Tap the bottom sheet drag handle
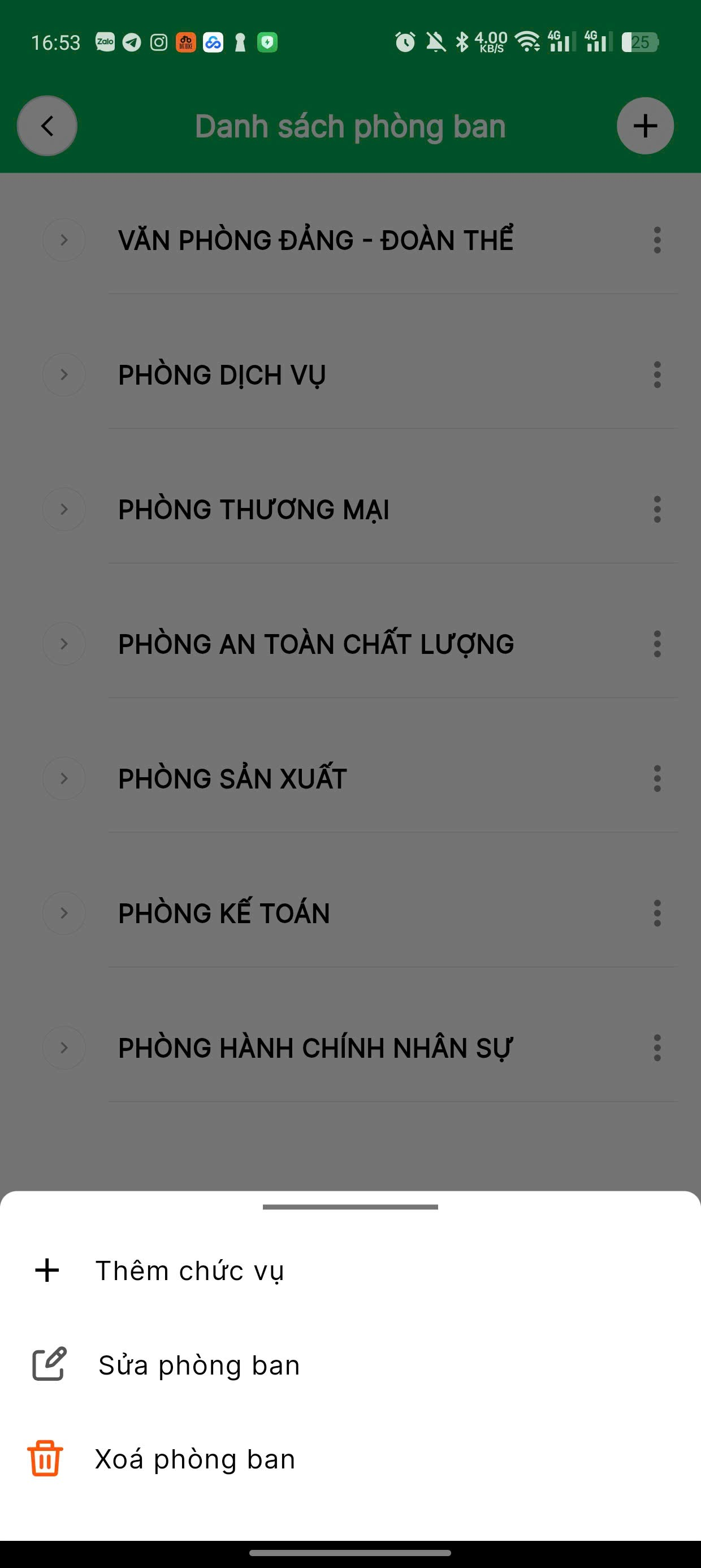The width and height of the screenshot is (701, 1568). pyautogui.click(x=350, y=1207)
